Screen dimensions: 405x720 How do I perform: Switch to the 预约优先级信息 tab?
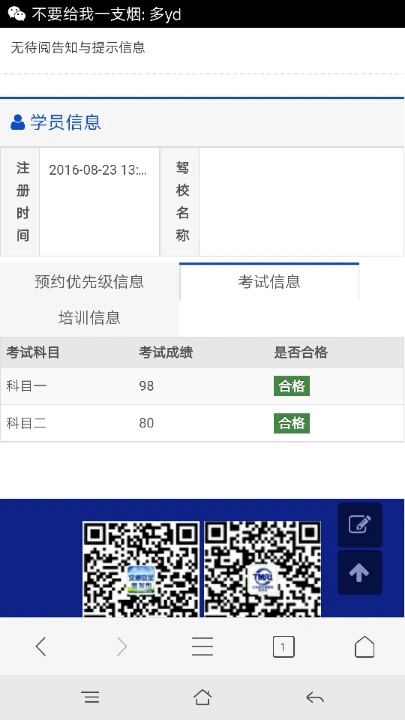(89, 281)
